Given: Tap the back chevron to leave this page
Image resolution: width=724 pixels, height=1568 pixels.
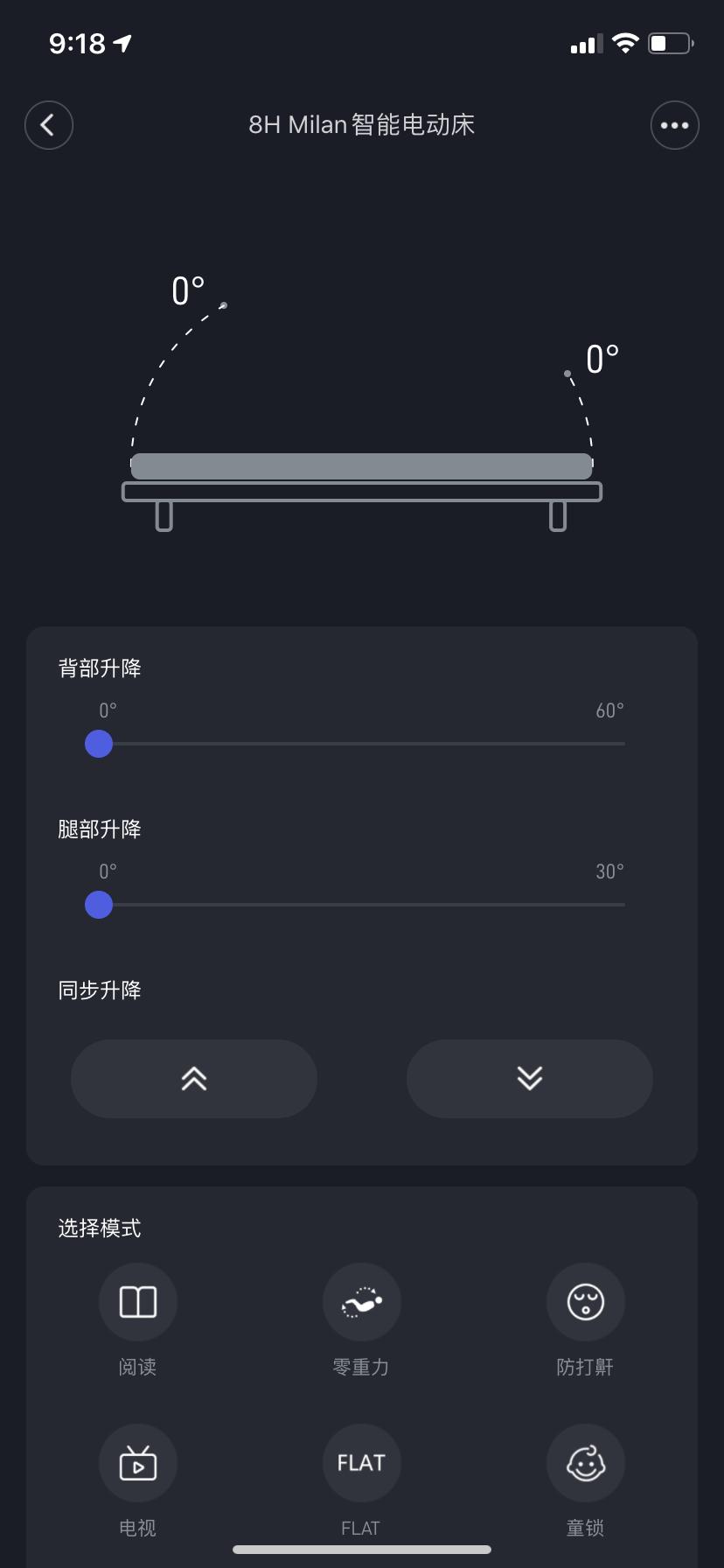Looking at the screenshot, I should [x=49, y=125].
